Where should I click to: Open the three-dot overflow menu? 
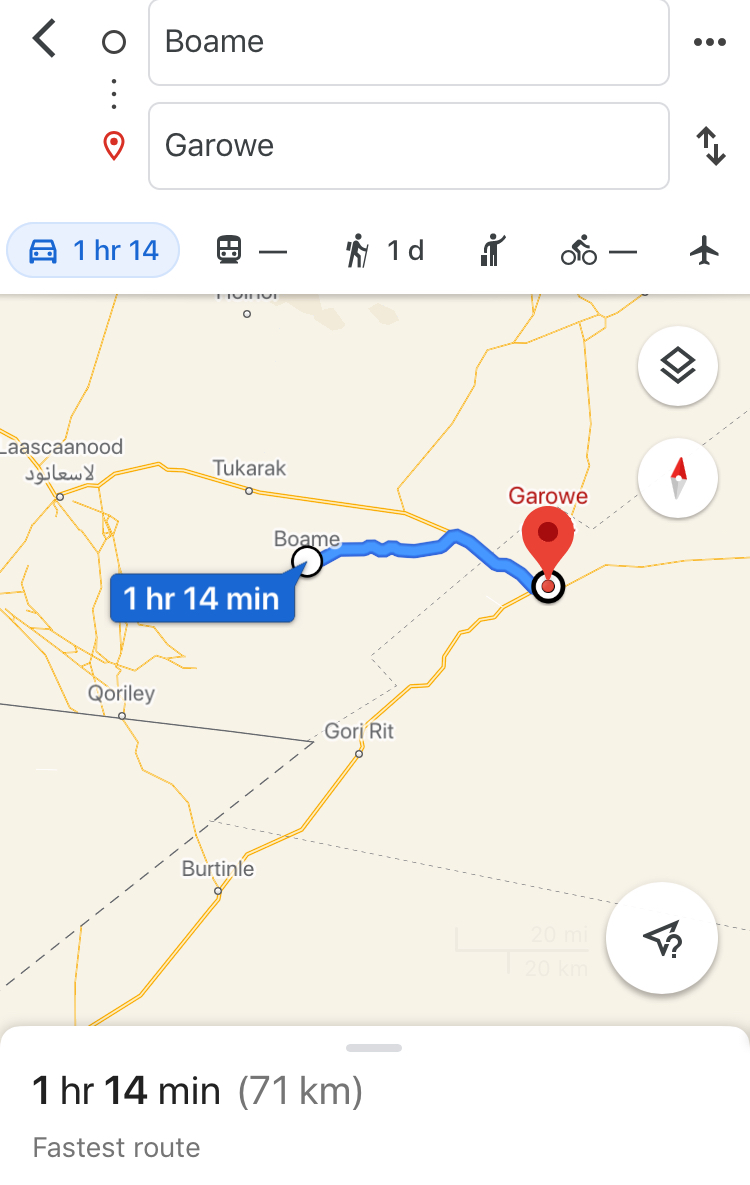(x=709, y=42)
